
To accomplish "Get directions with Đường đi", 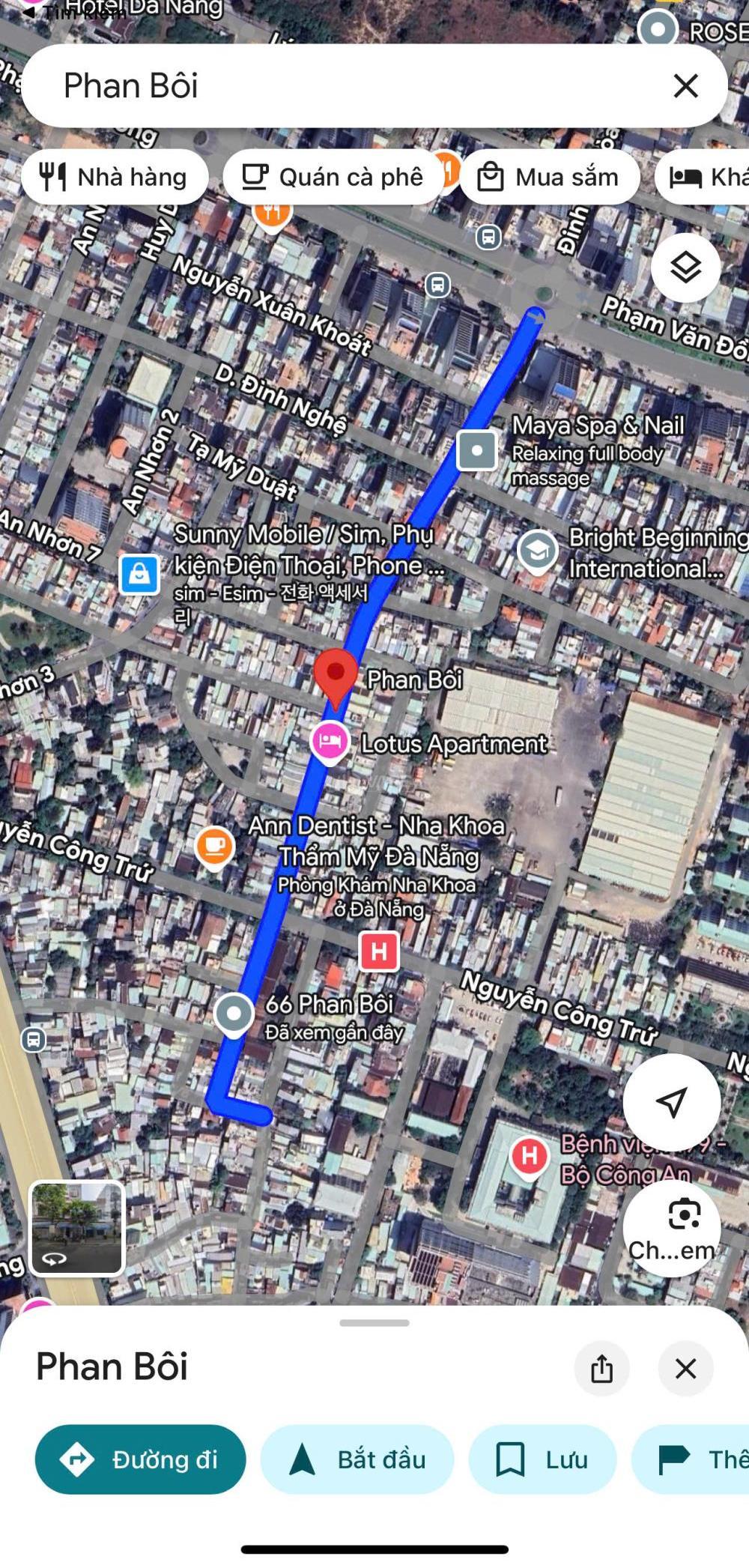I will click(141, 1459).
